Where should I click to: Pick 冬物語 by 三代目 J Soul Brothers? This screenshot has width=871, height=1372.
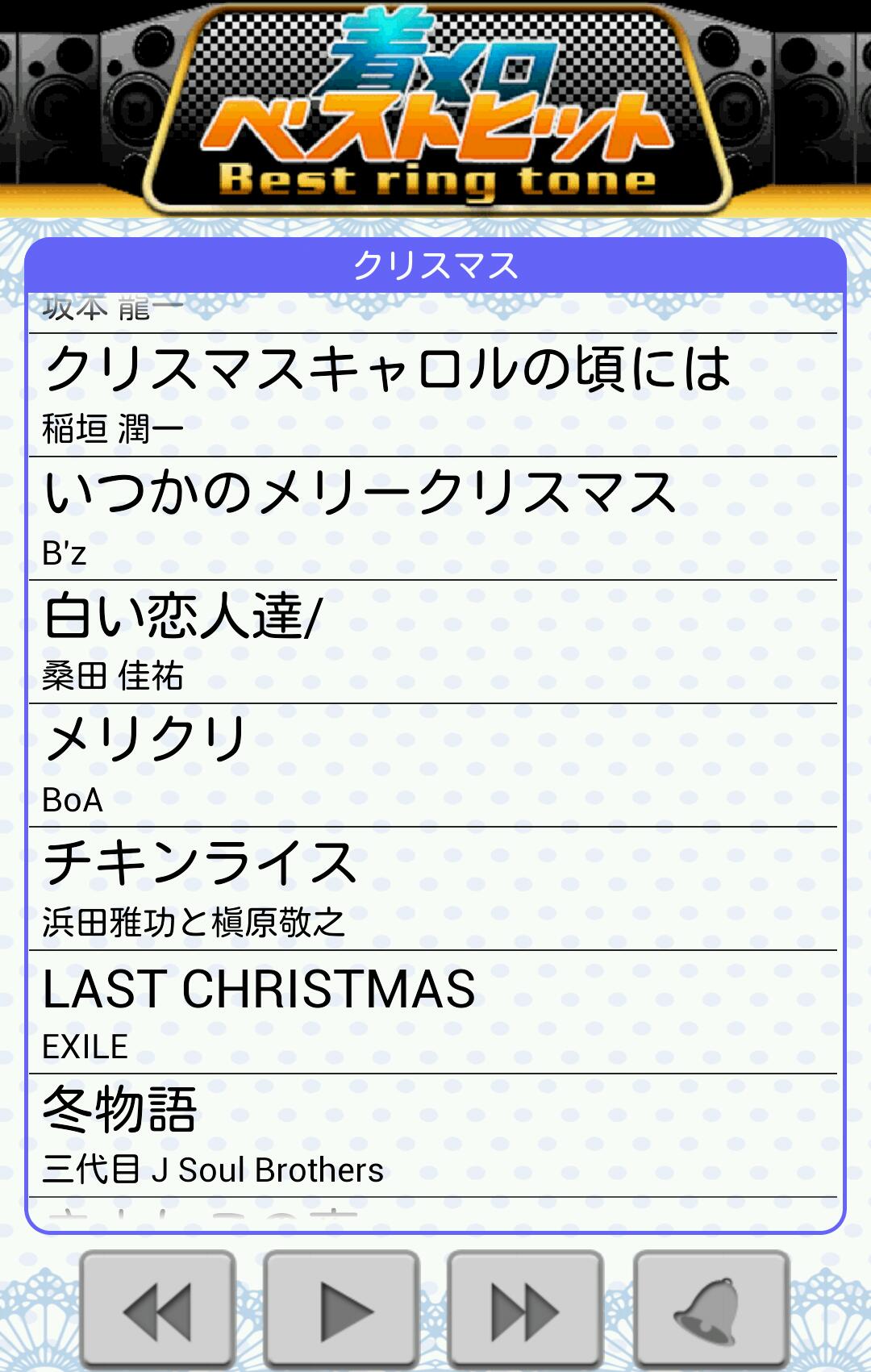pos(432,1136)
